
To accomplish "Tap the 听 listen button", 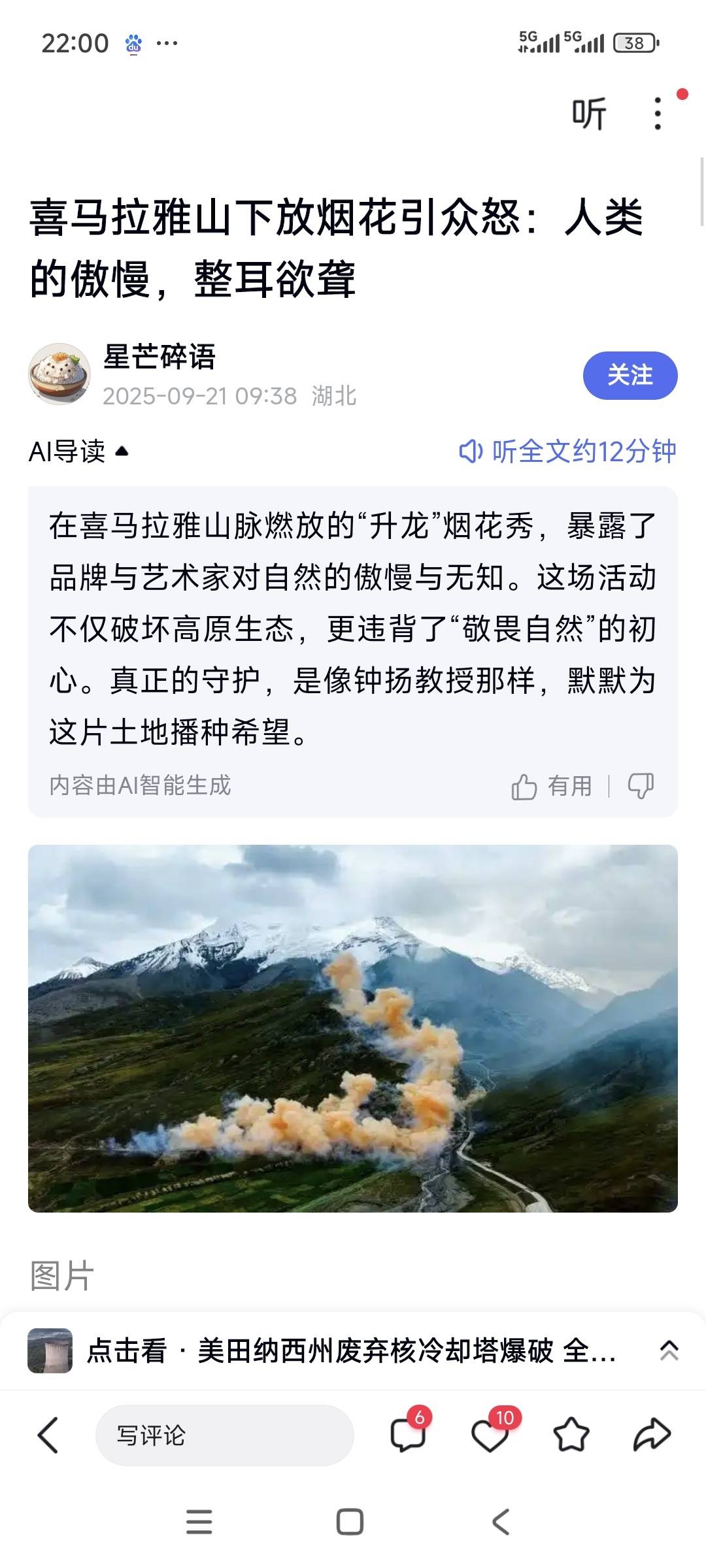I will click(589, 115).
